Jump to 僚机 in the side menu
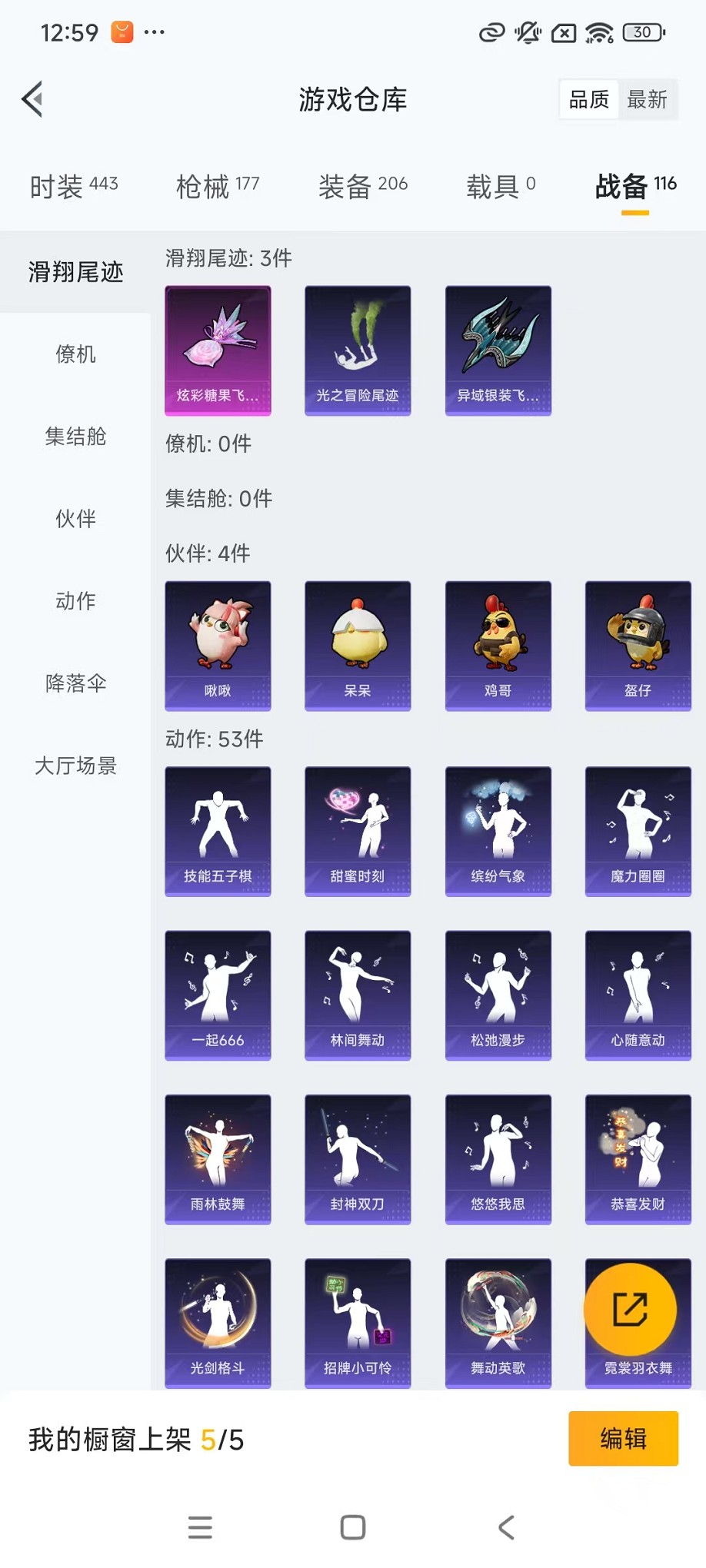Screen dimensions: 706x1568 [x=75, y=354]
